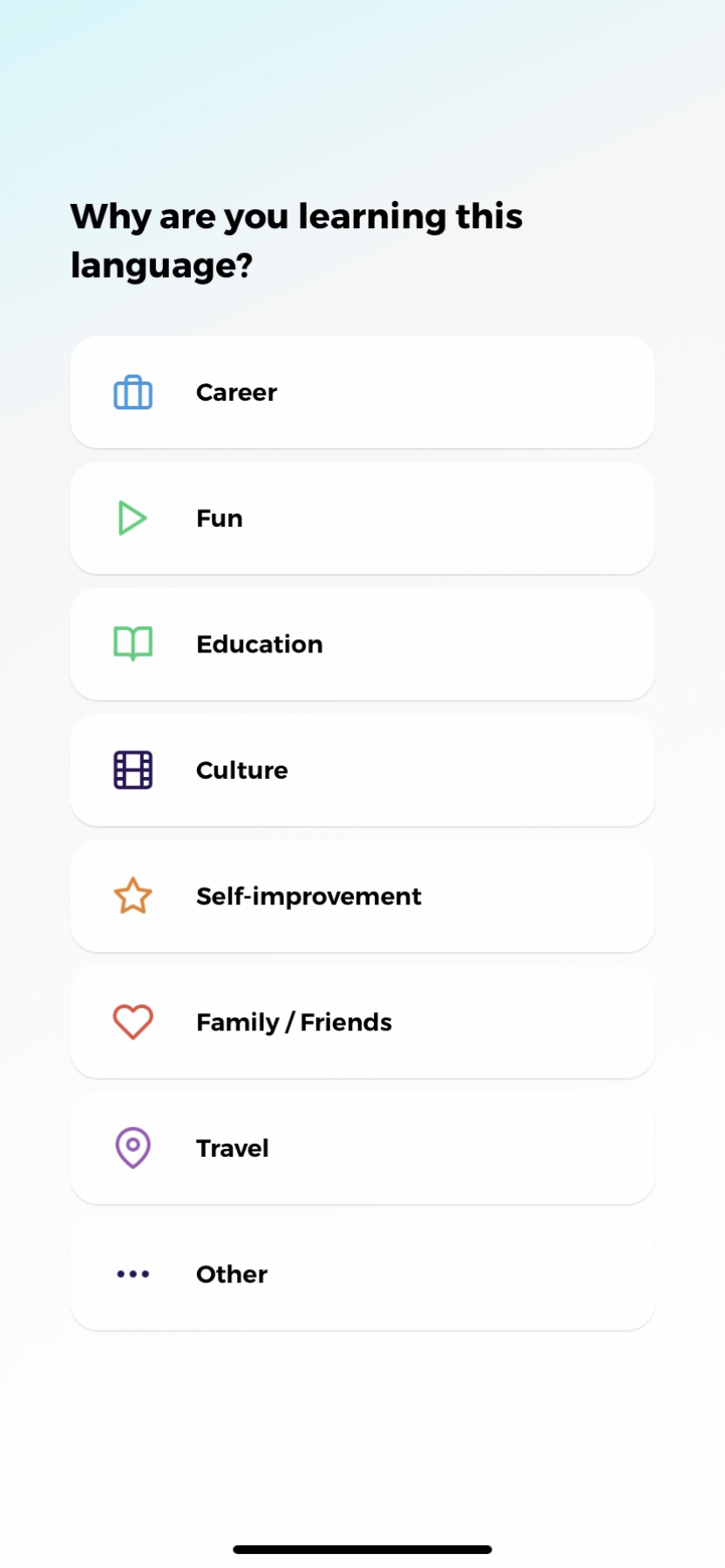Viewport: 725px width, 1568px height.
Task: Click the location pin icon for Travel
Action: tap(132, 1147)
